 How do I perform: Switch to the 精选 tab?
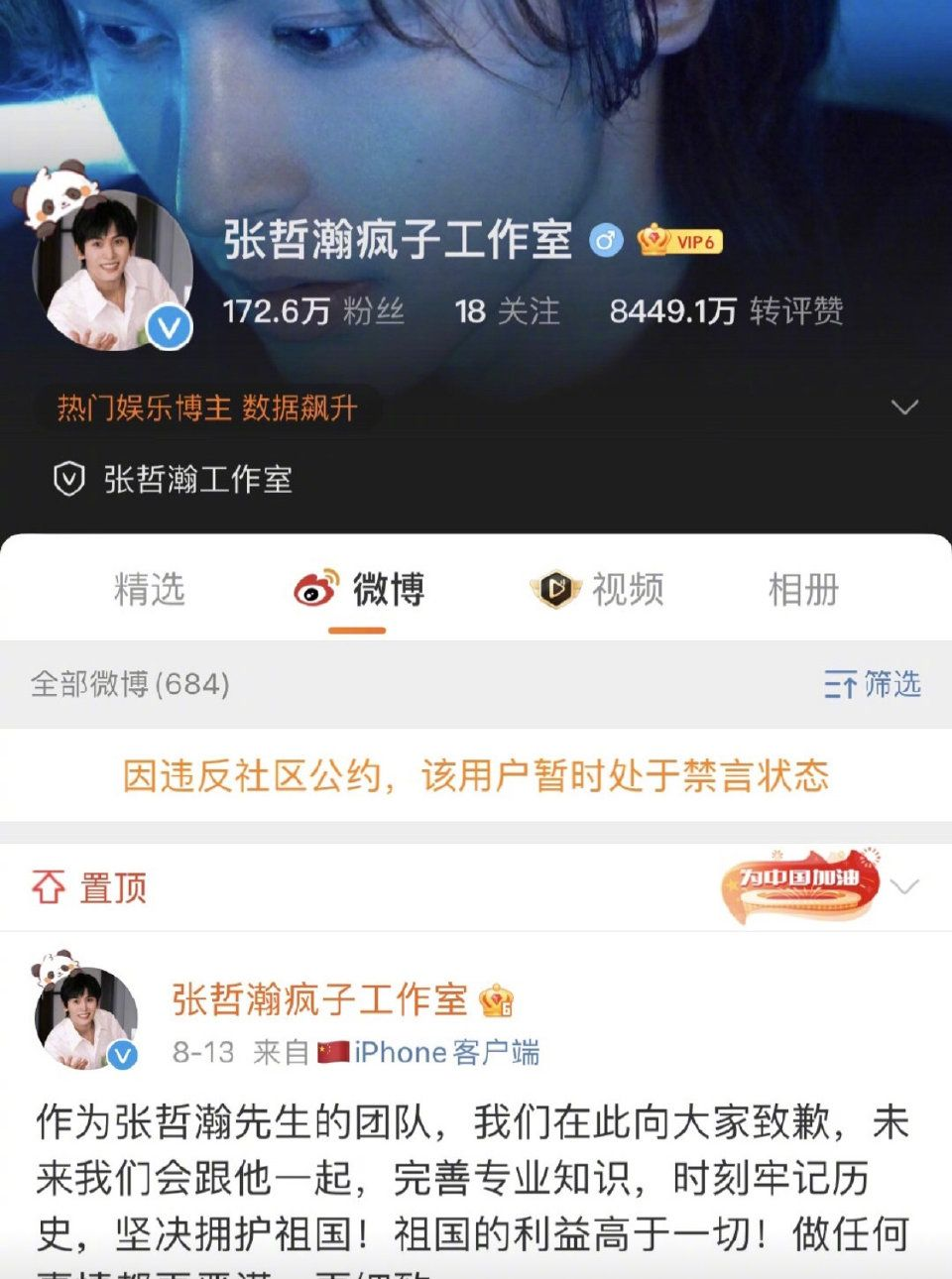(150, 589)
